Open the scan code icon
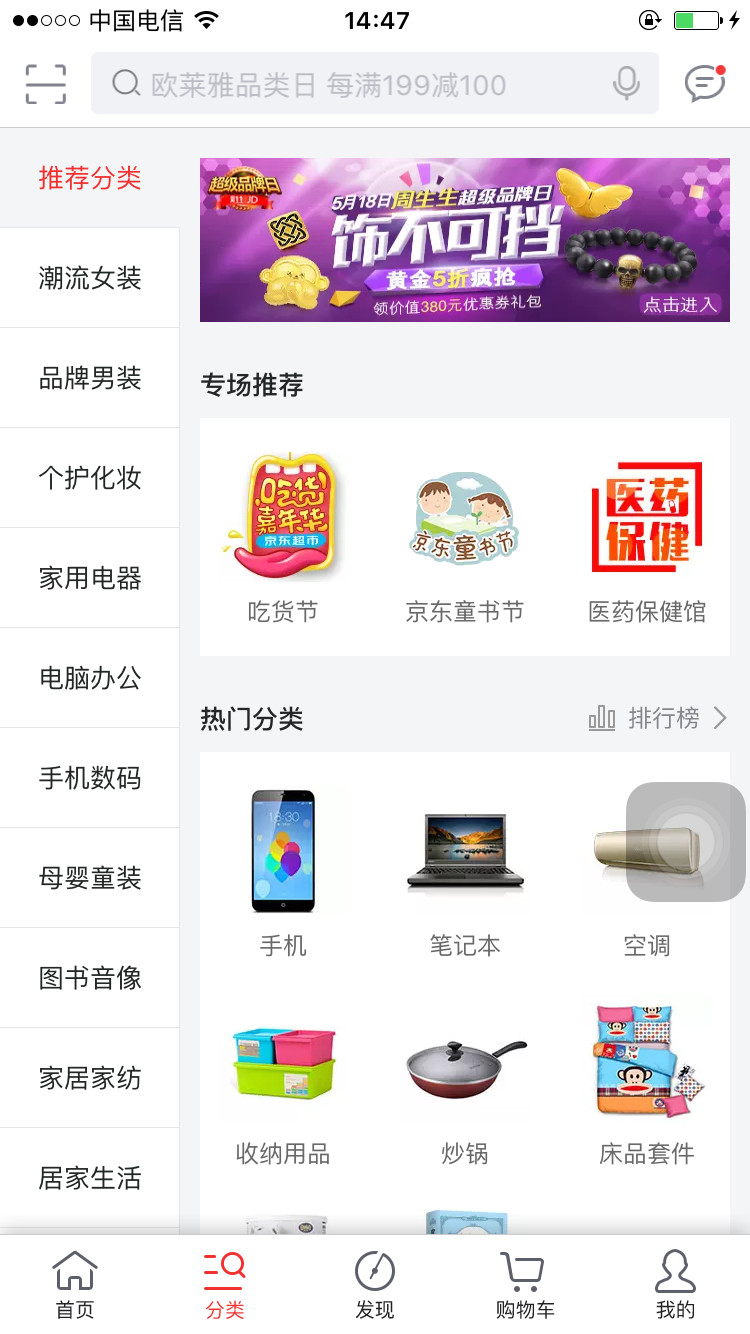750x1334 pixels. click(46, 84)
